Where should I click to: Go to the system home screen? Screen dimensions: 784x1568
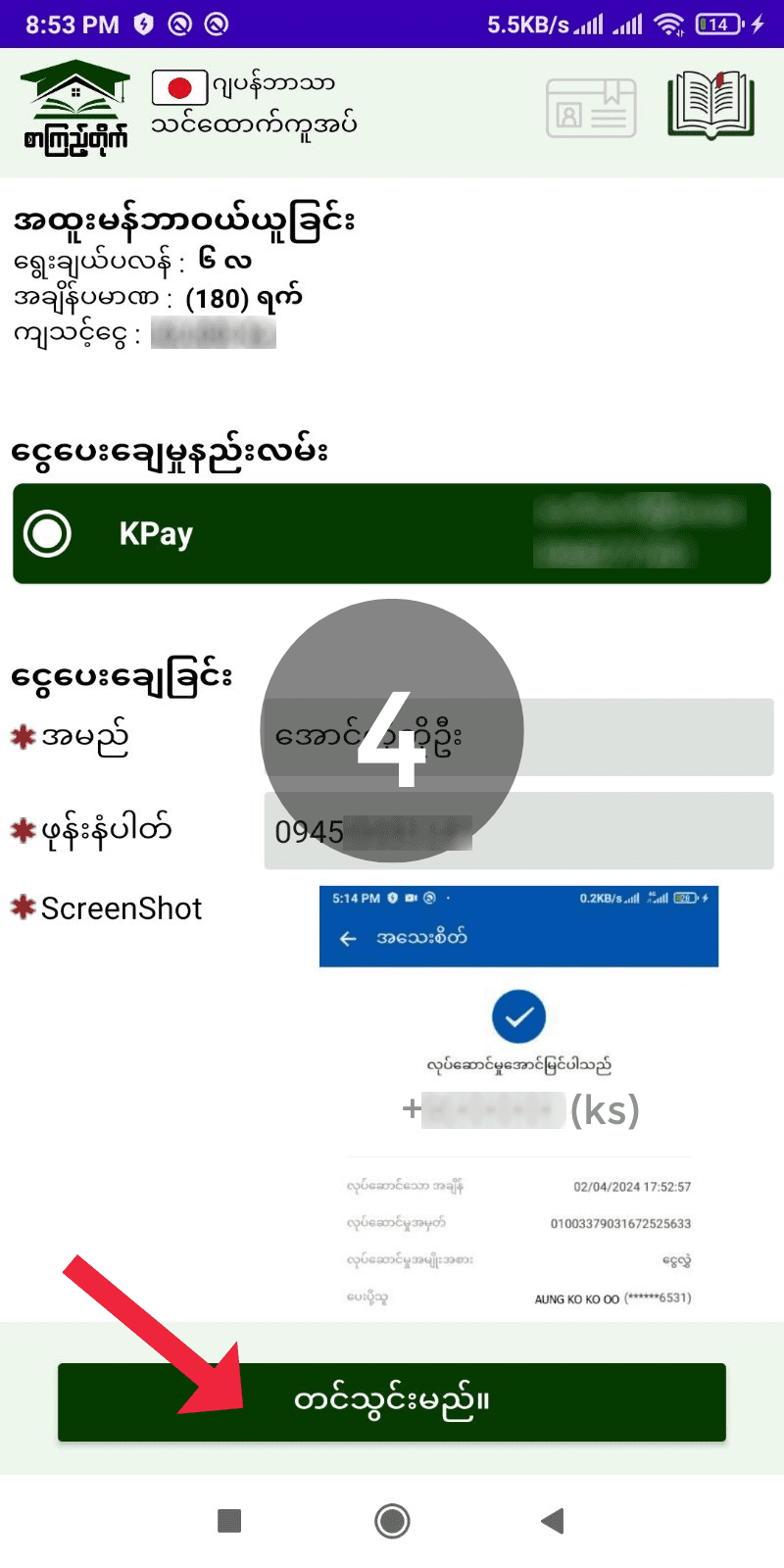coord(392,1521)
